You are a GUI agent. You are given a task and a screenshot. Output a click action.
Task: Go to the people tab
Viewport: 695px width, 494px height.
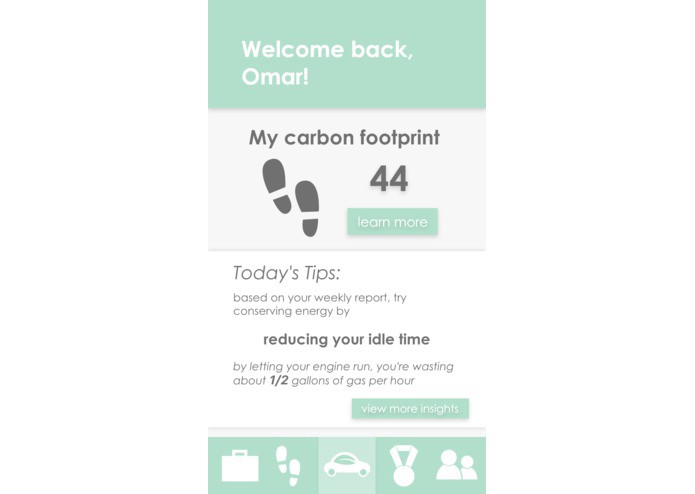click(457, 466)
